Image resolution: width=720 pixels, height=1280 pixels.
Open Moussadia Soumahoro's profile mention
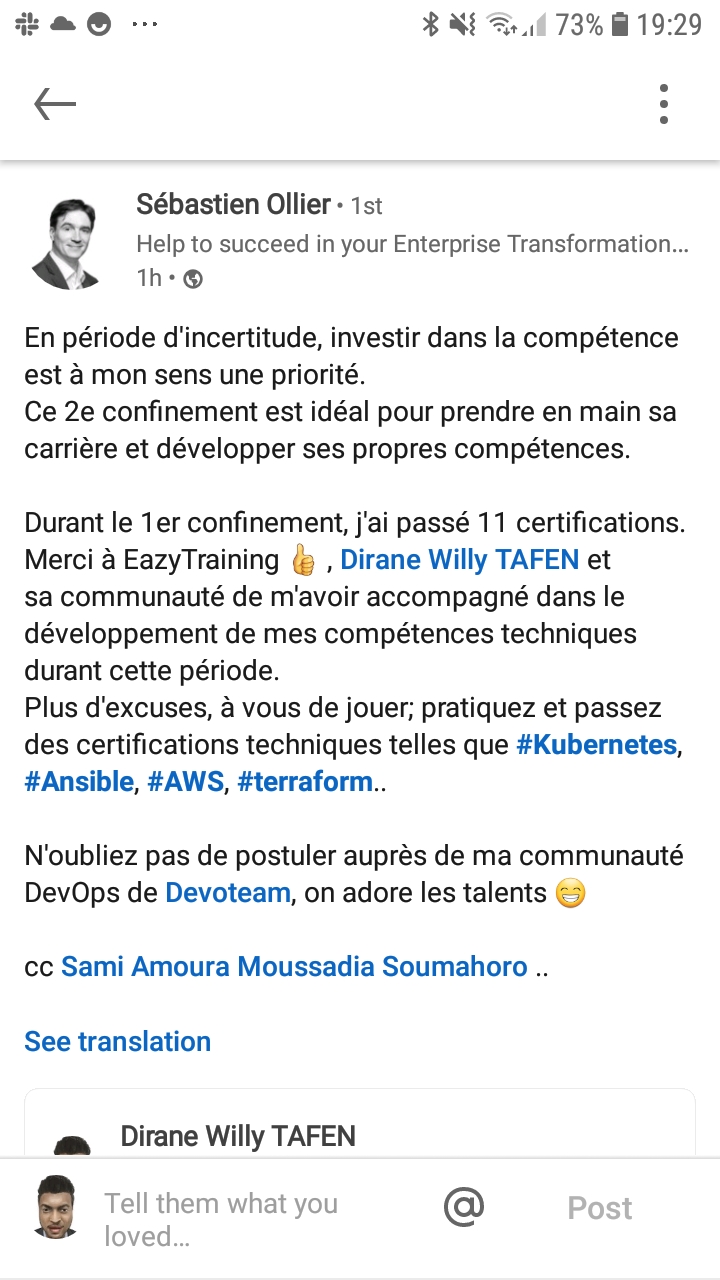pyautogui.click(x=382, y=967)
